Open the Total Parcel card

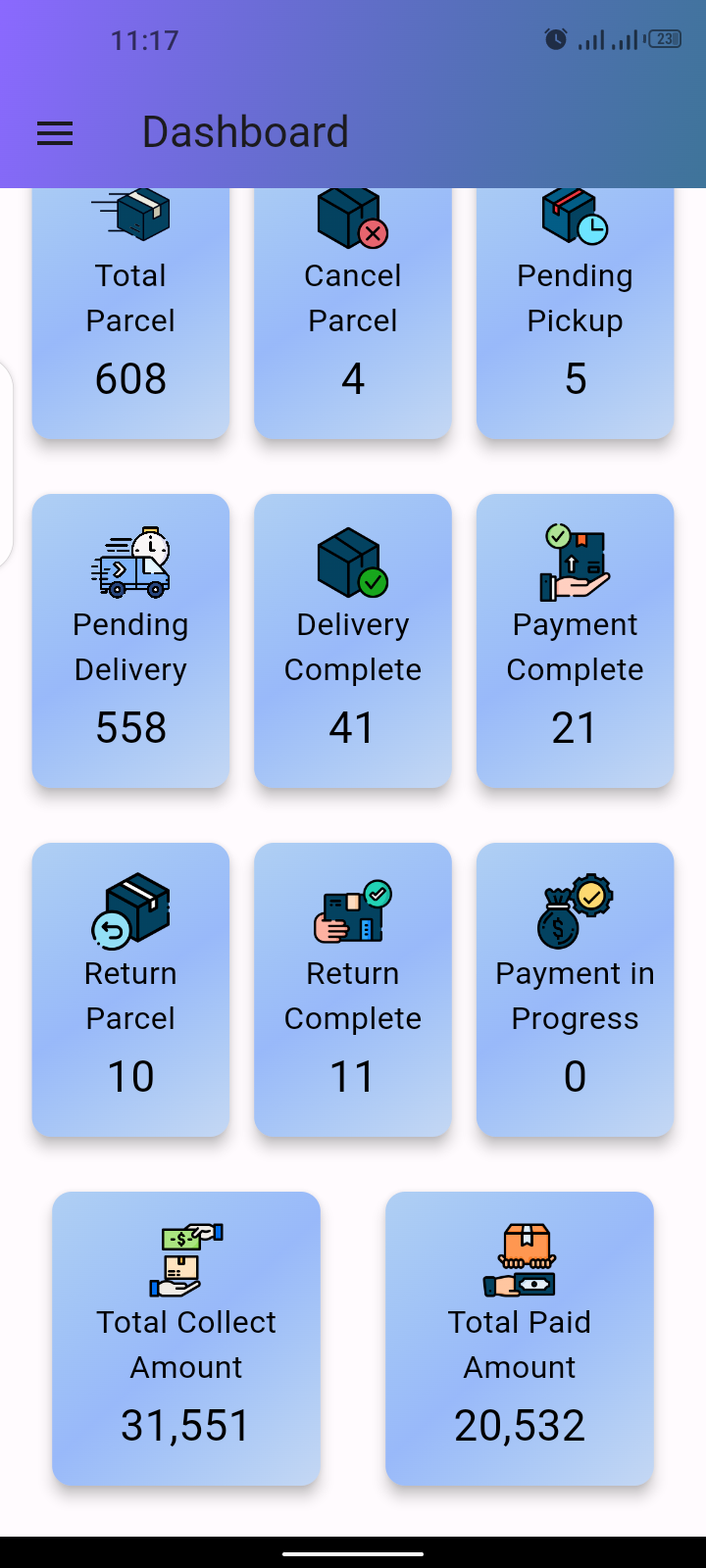(x=130, y=312)
